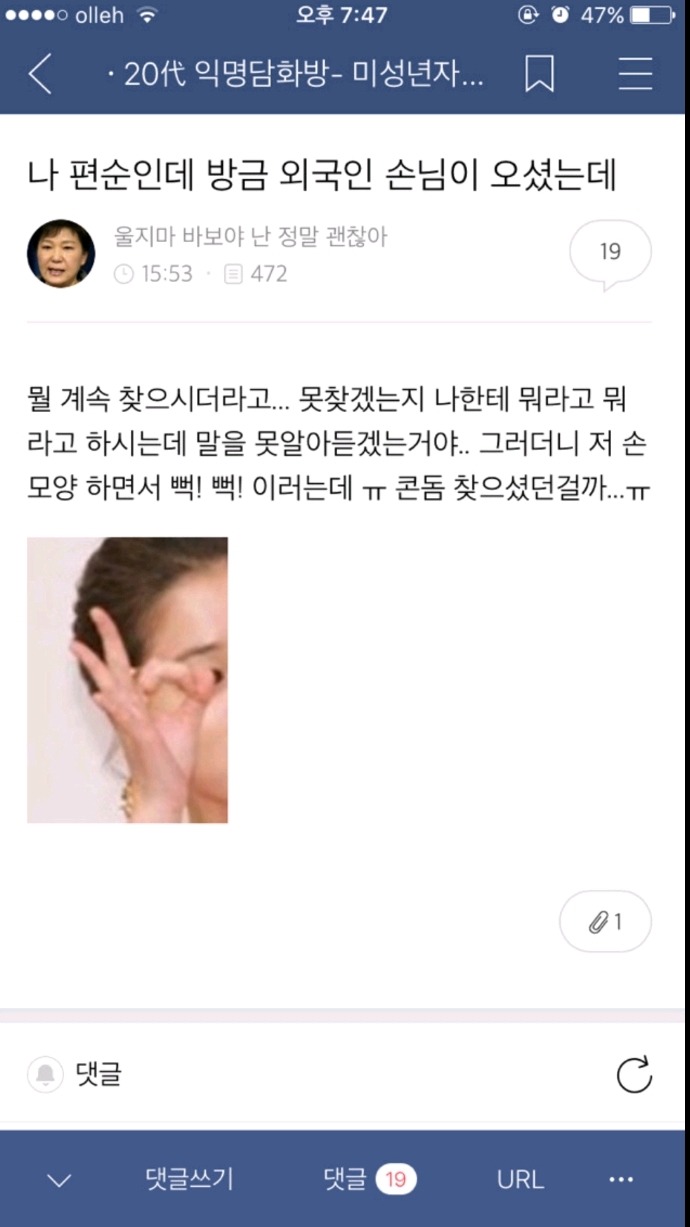This screenshot has width=690, height=1227.
Task: Go back using the top-left arrow
Action: (x=41, y=75)
